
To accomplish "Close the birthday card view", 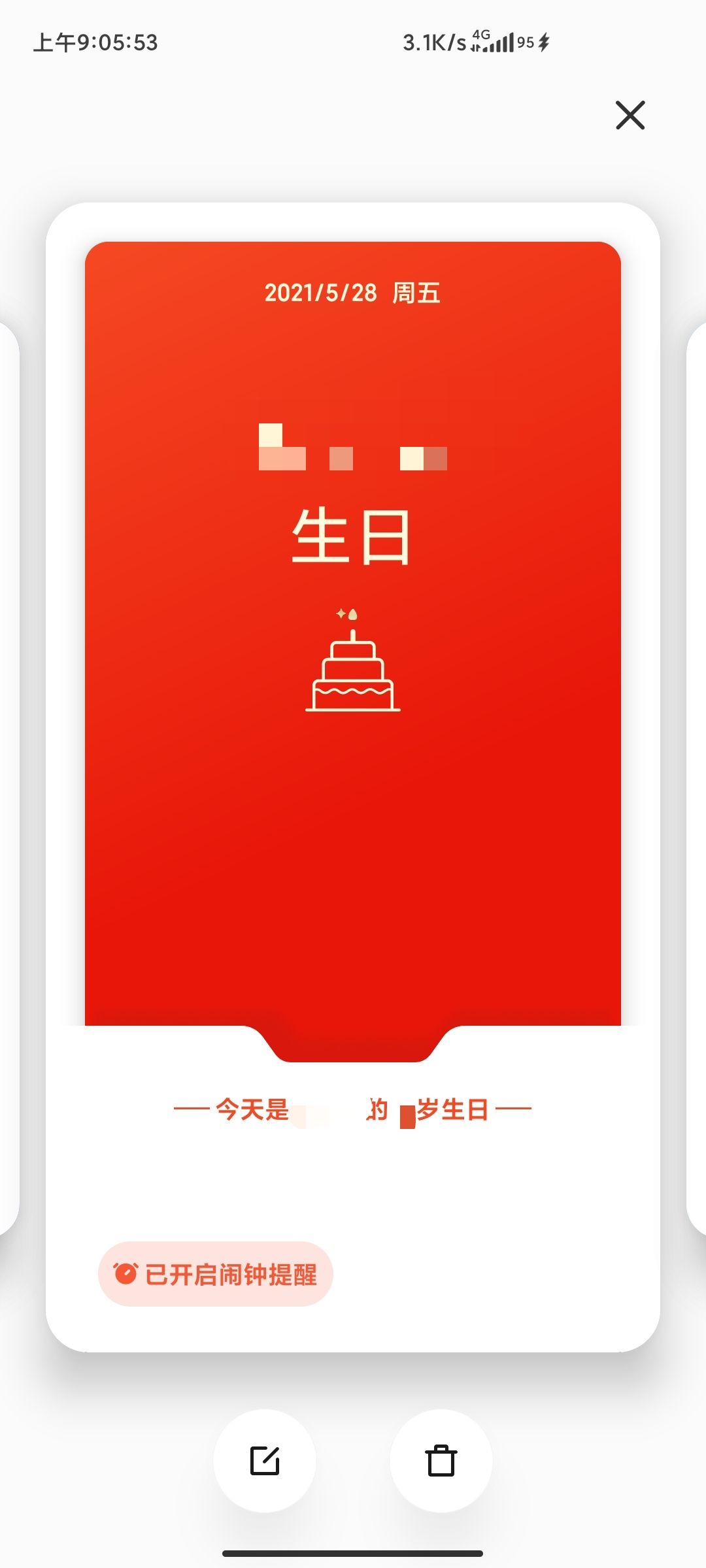I will pyautogui.click(x=630, y=116).
